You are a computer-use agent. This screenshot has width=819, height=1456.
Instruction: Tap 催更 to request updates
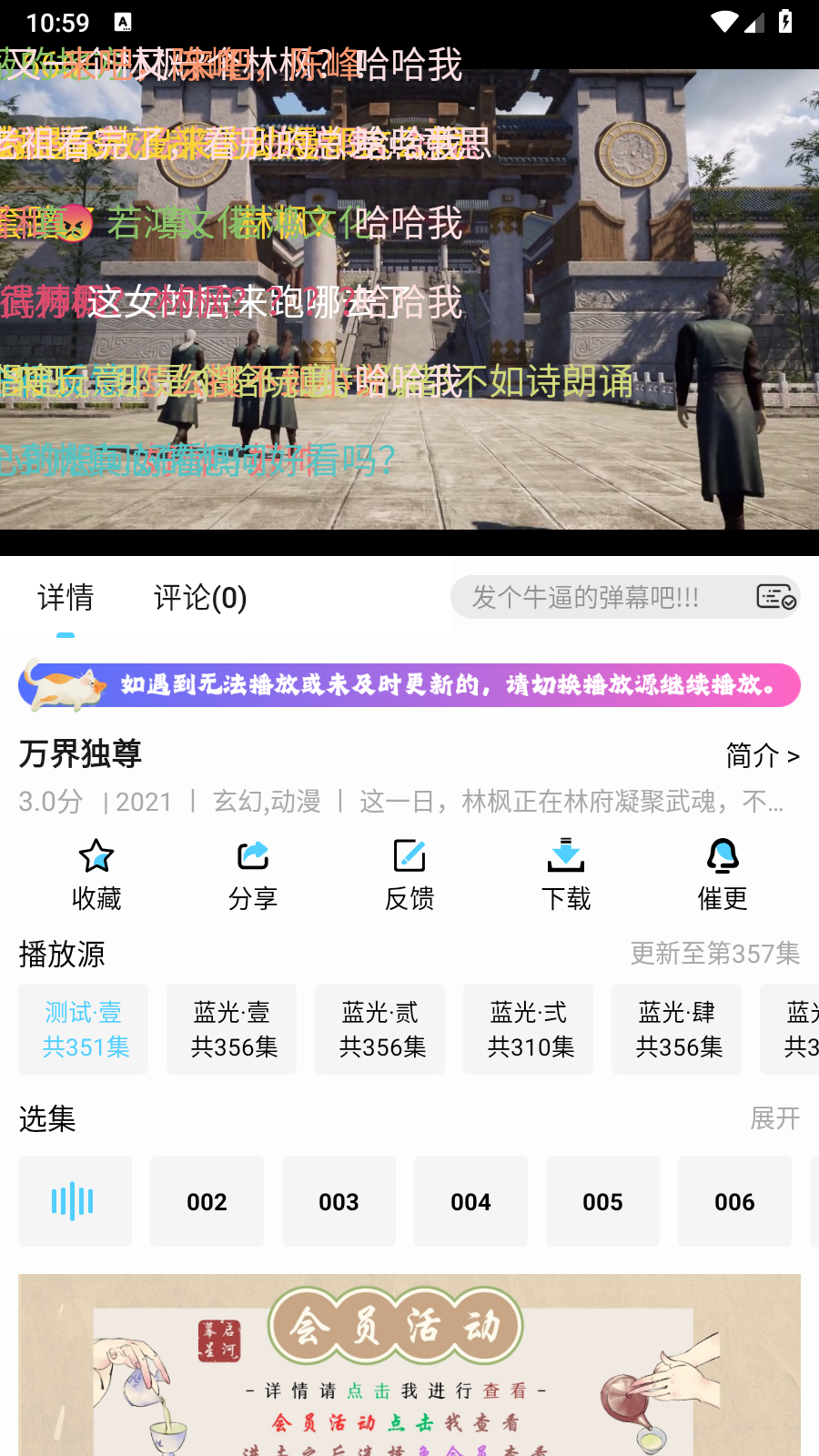[723, 874]
